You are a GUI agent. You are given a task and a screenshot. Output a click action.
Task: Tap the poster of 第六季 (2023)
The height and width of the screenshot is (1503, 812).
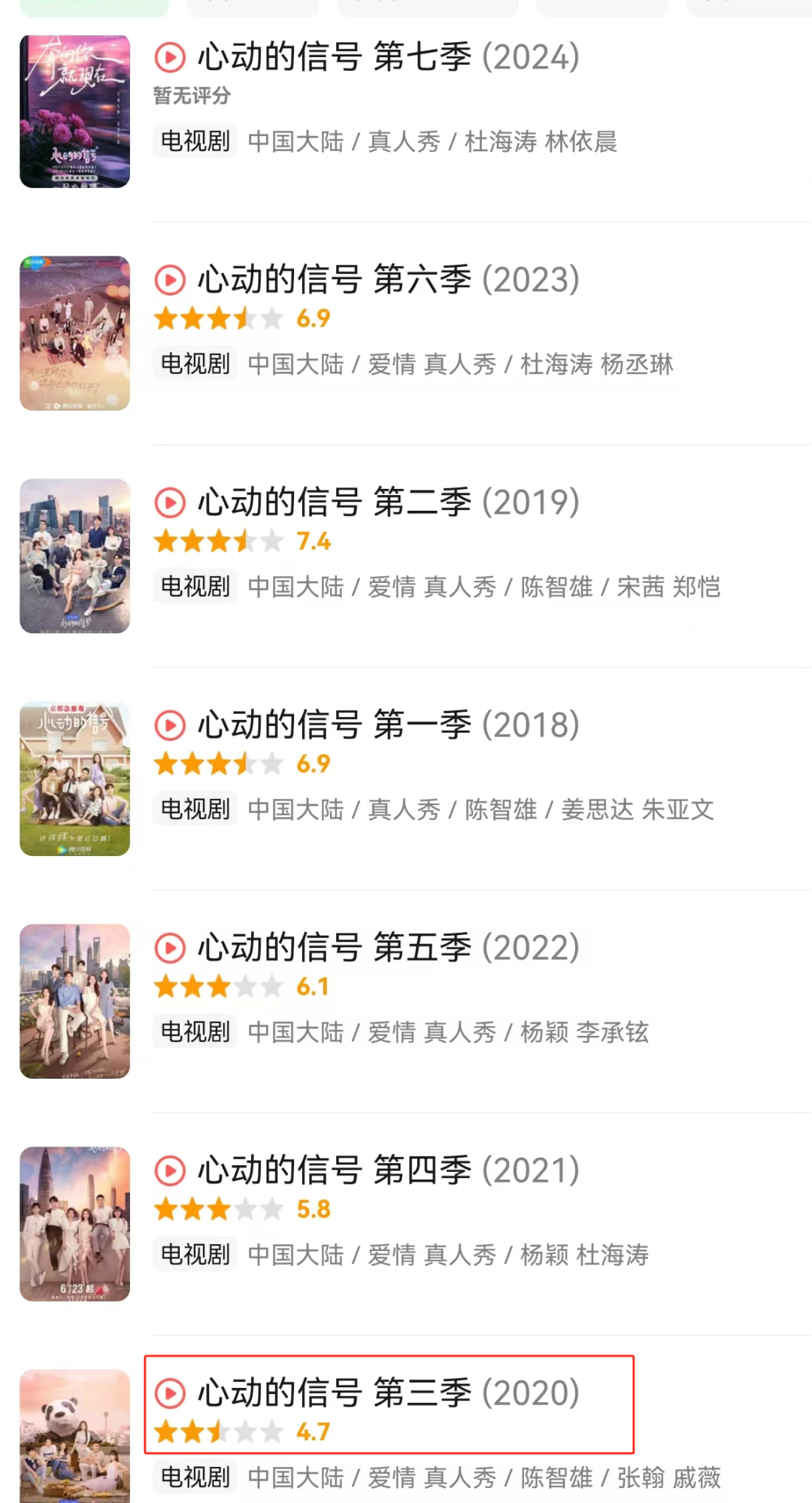click(x=74, y=333)
